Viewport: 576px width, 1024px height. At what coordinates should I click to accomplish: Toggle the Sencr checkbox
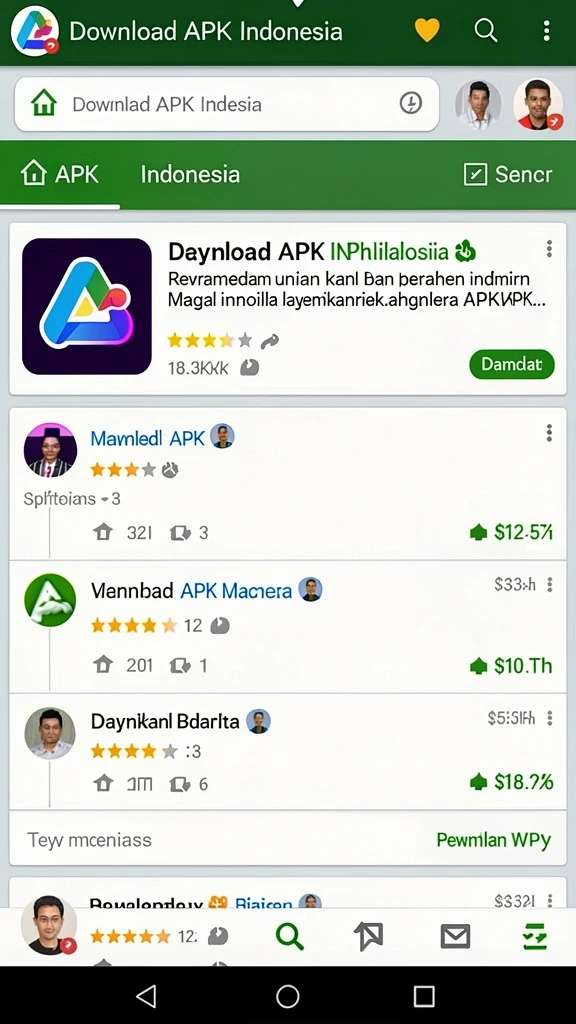coord(475,174)
